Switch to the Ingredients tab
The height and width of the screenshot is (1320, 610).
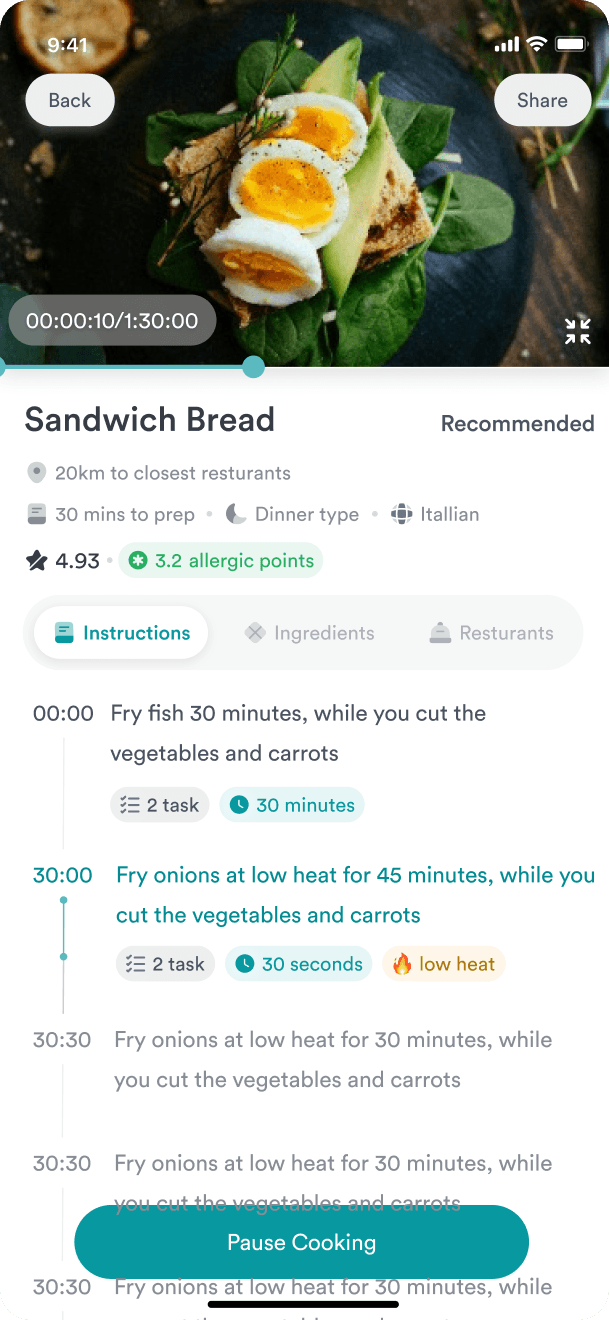(309, 633)
